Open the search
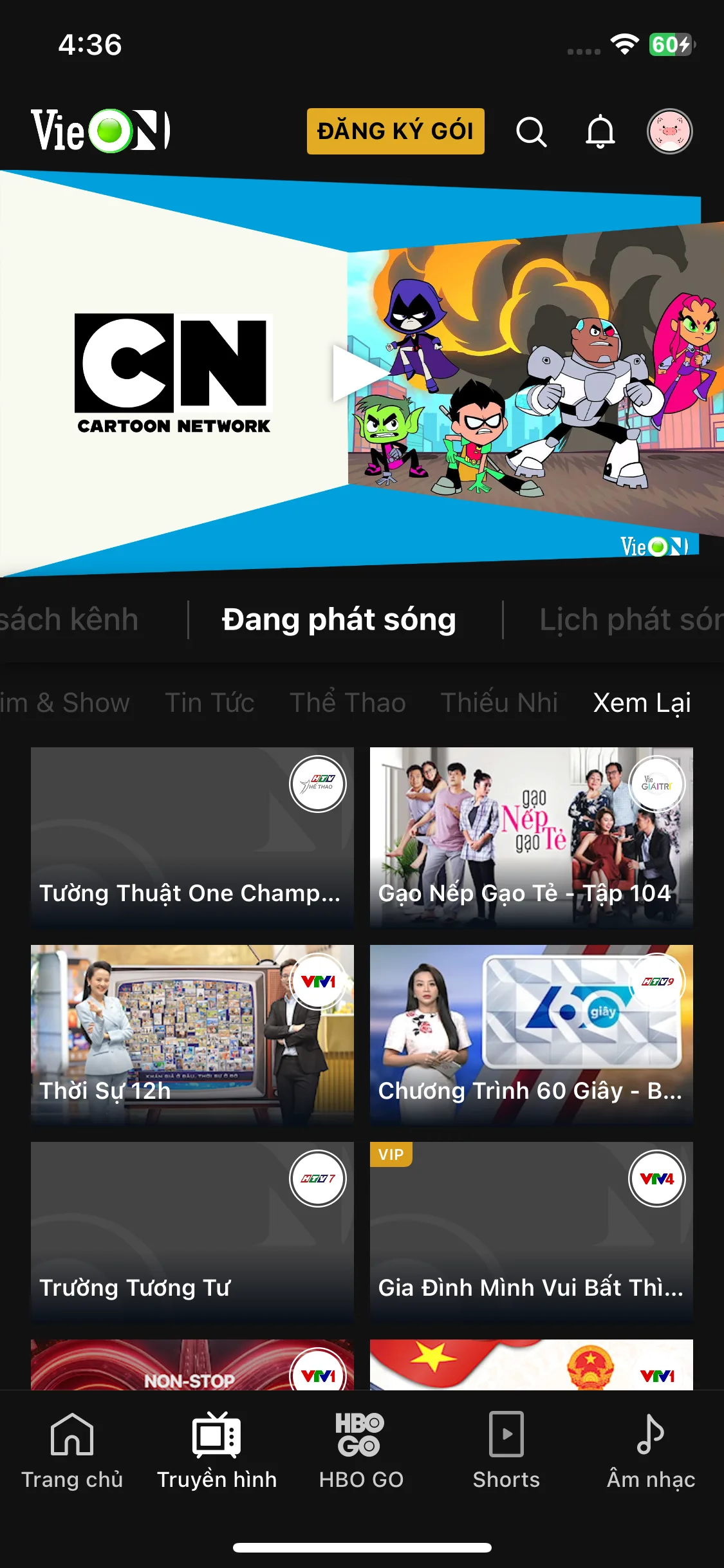Image resolution: width=724 pixels, height=1568 pixels. [x=532, y=131]
